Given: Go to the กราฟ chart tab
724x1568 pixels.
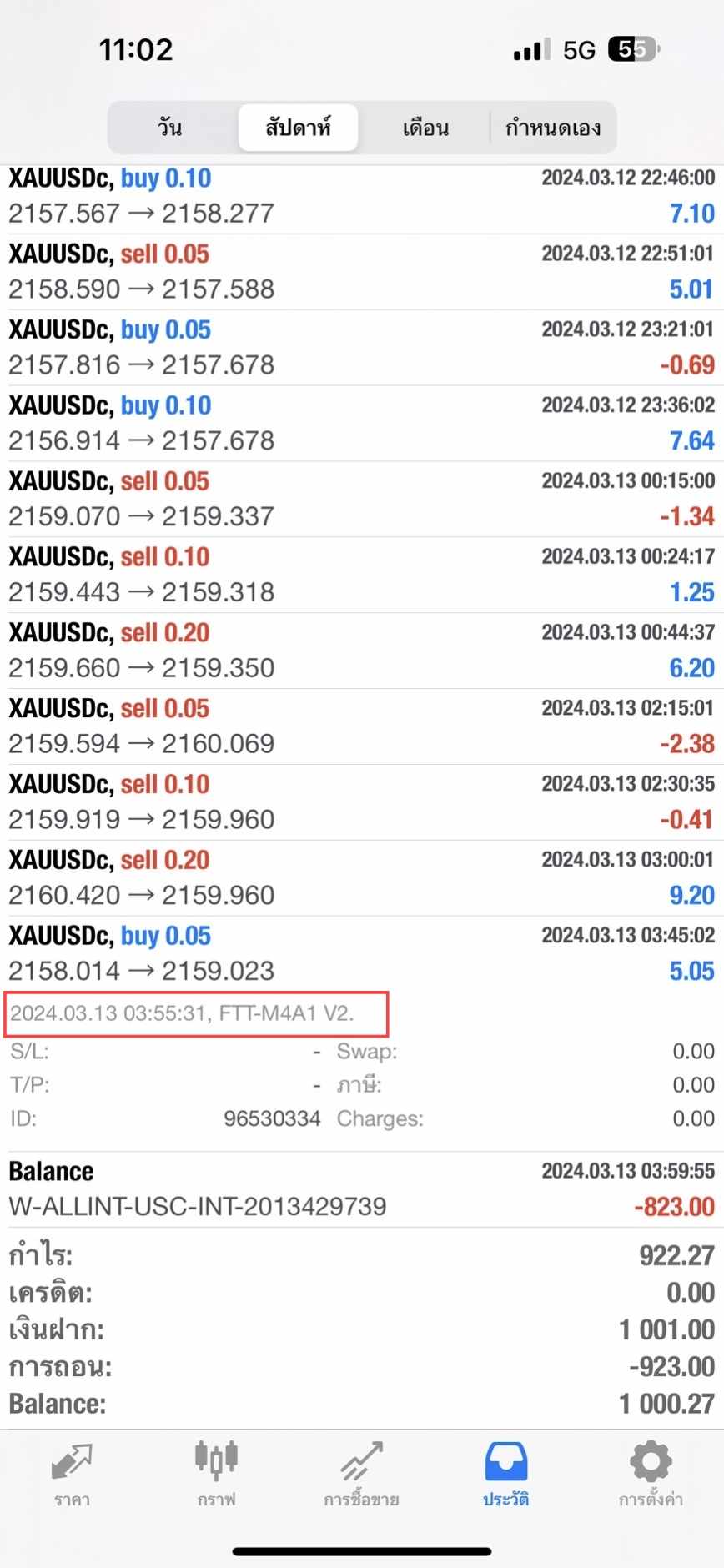Looking at the screenshot, I should (x=217, y=1475).
